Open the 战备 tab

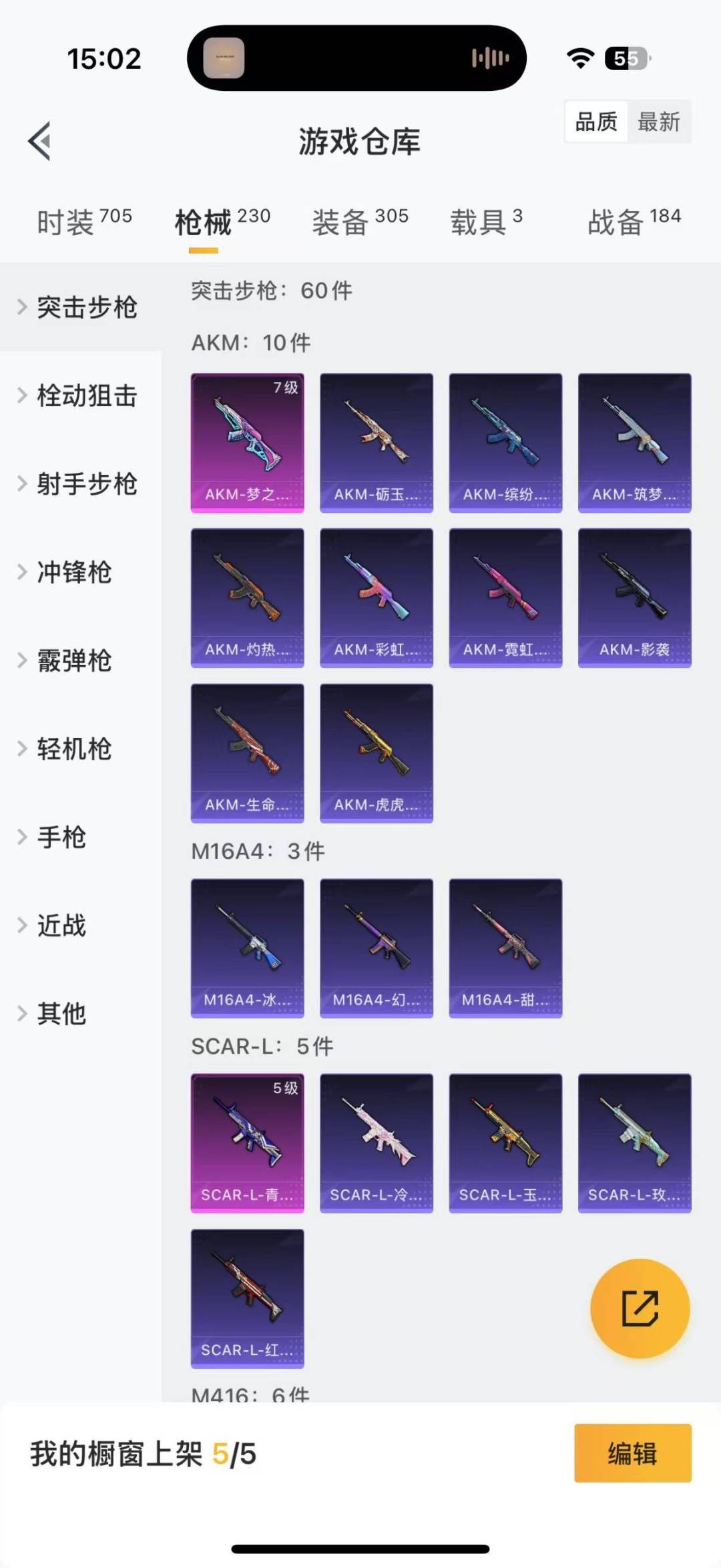pyautogui.click(x=634, y=222)
